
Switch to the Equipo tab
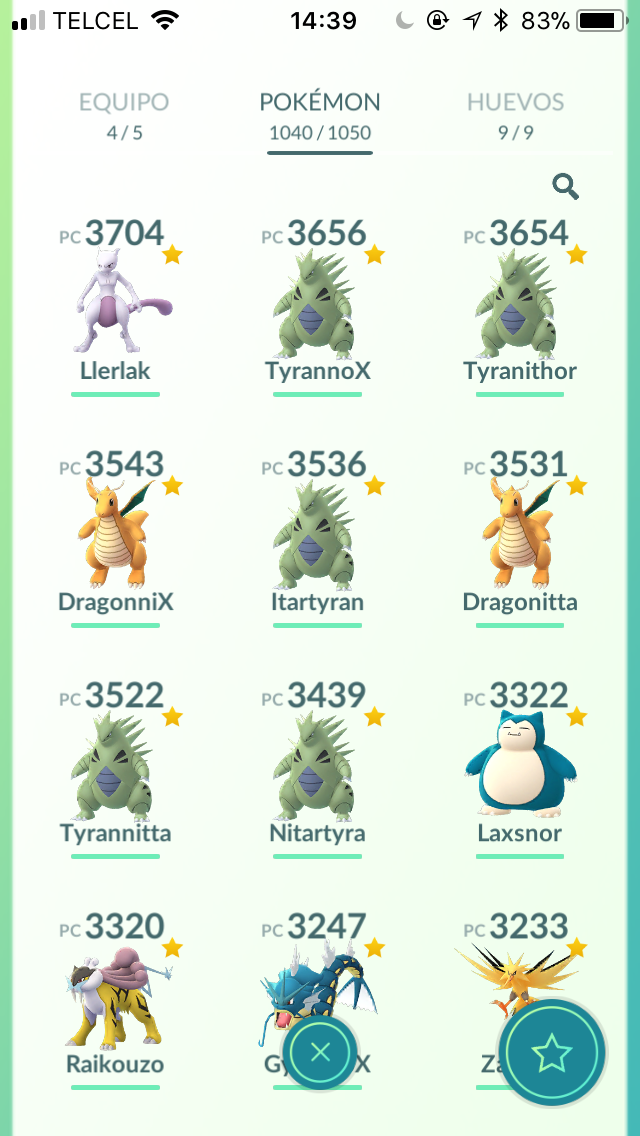pyautogui.click(x=124, y=115)
